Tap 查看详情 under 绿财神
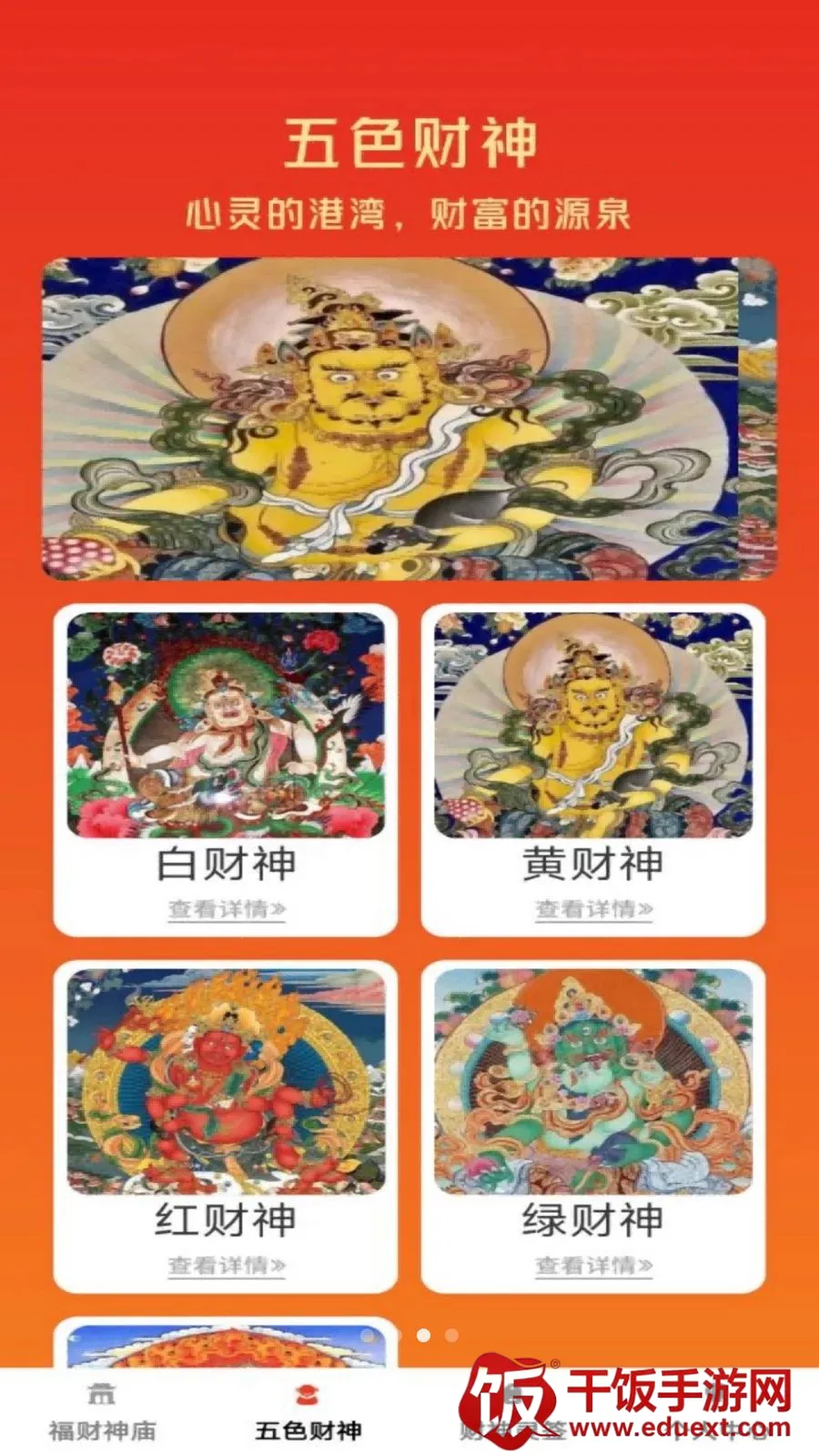Image resolution: width=819 pixels, height=1456 pixels. tap(593, 1266)
